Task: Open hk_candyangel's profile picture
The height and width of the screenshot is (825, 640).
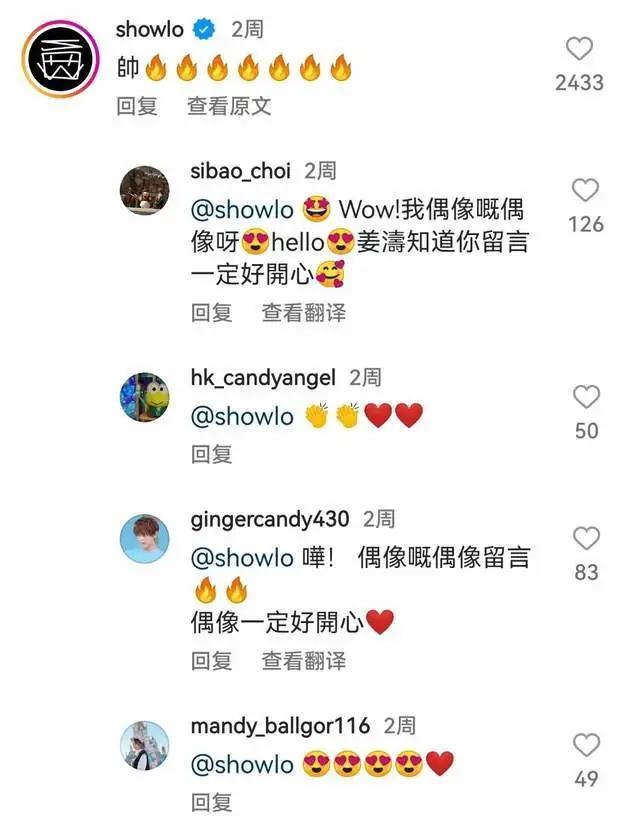Action: click(x=145, y=397)
